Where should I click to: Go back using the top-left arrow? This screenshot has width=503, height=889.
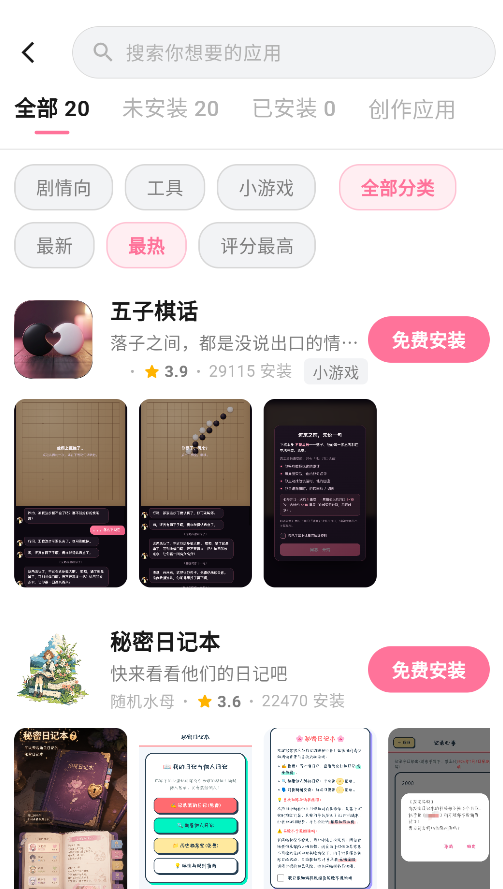click(x=28, y=52)
